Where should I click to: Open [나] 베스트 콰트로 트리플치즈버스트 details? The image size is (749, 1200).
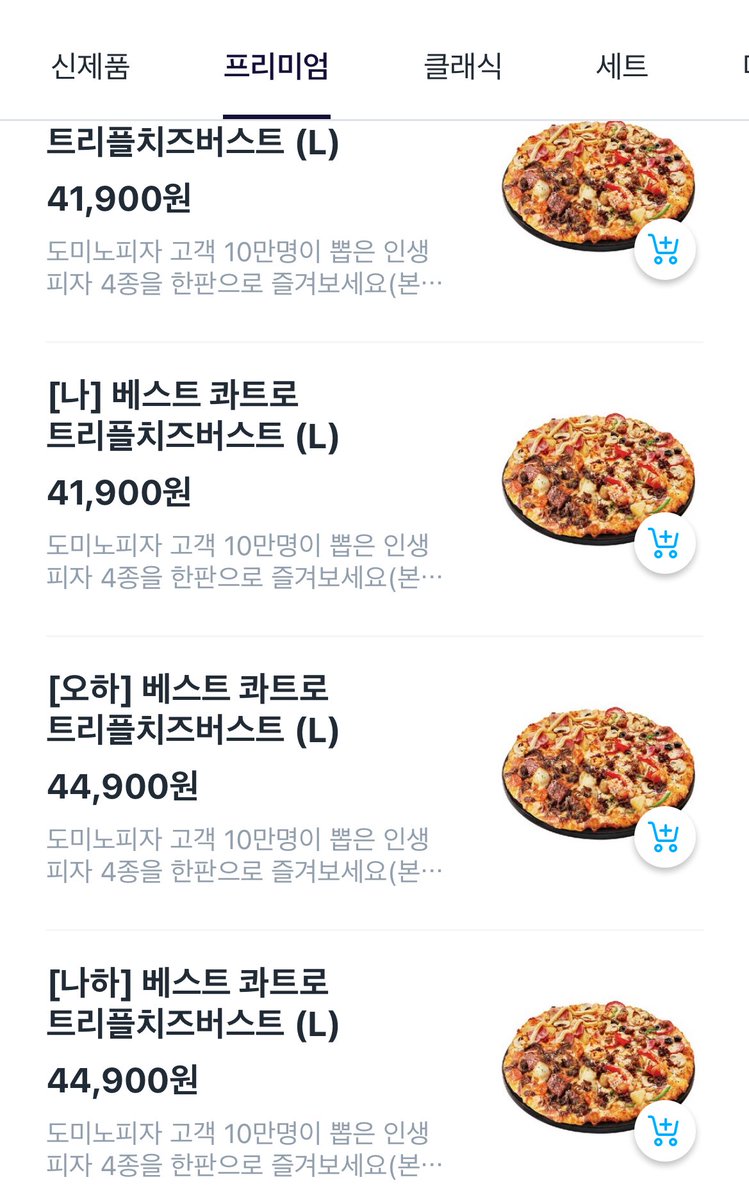[193, 416]
